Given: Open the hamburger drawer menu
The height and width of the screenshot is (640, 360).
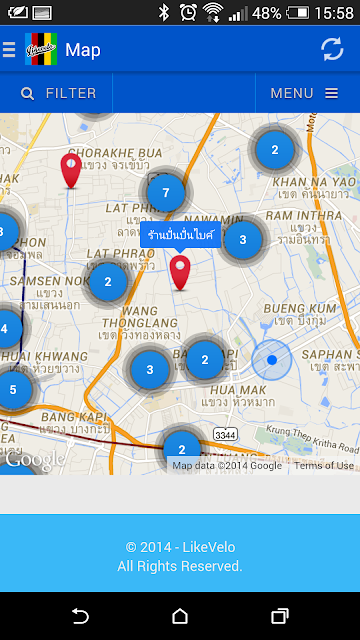Looking at the screenshot, I should [x=9, y=50].
